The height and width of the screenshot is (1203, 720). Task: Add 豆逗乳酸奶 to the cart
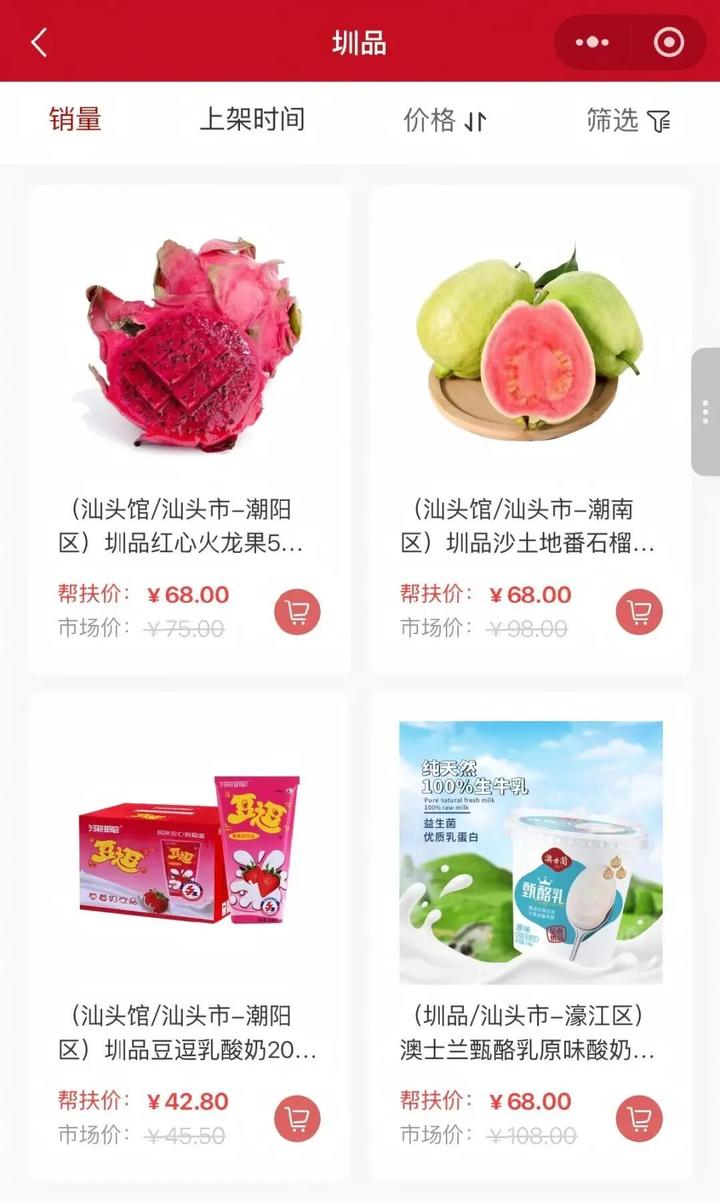297,1119
